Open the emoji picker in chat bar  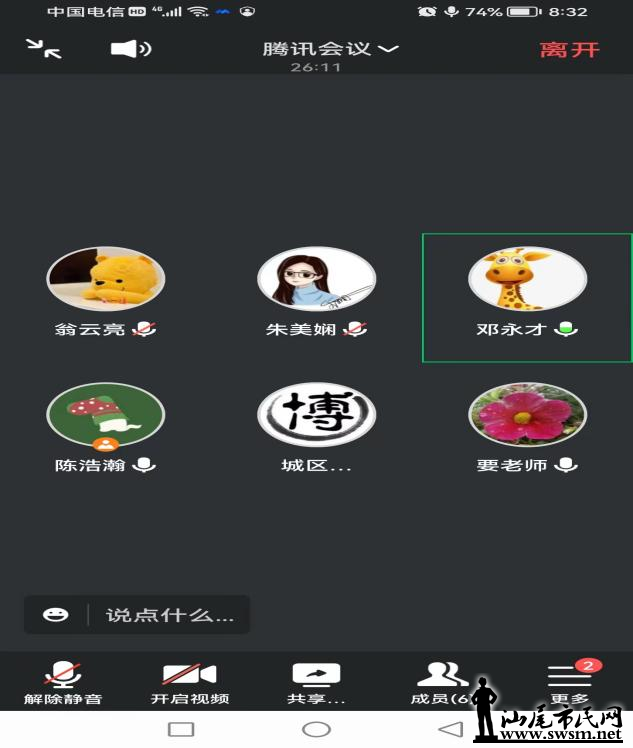click(x=56, y=615)
